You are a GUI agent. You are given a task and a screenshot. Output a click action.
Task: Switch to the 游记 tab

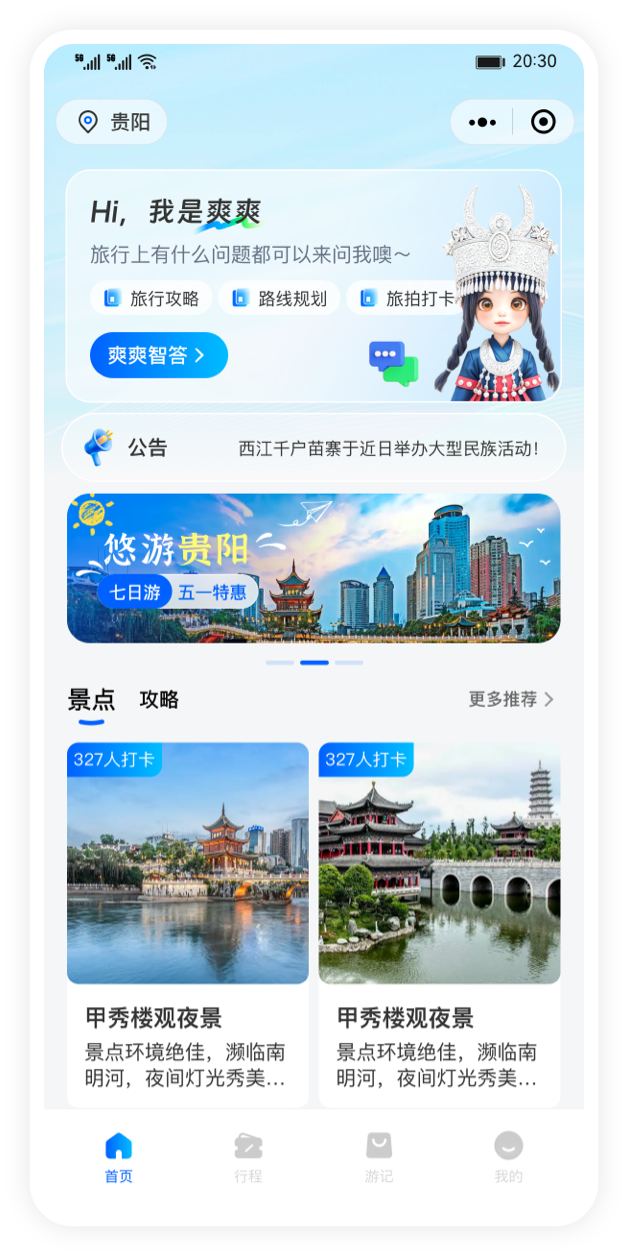(378, 1158)
